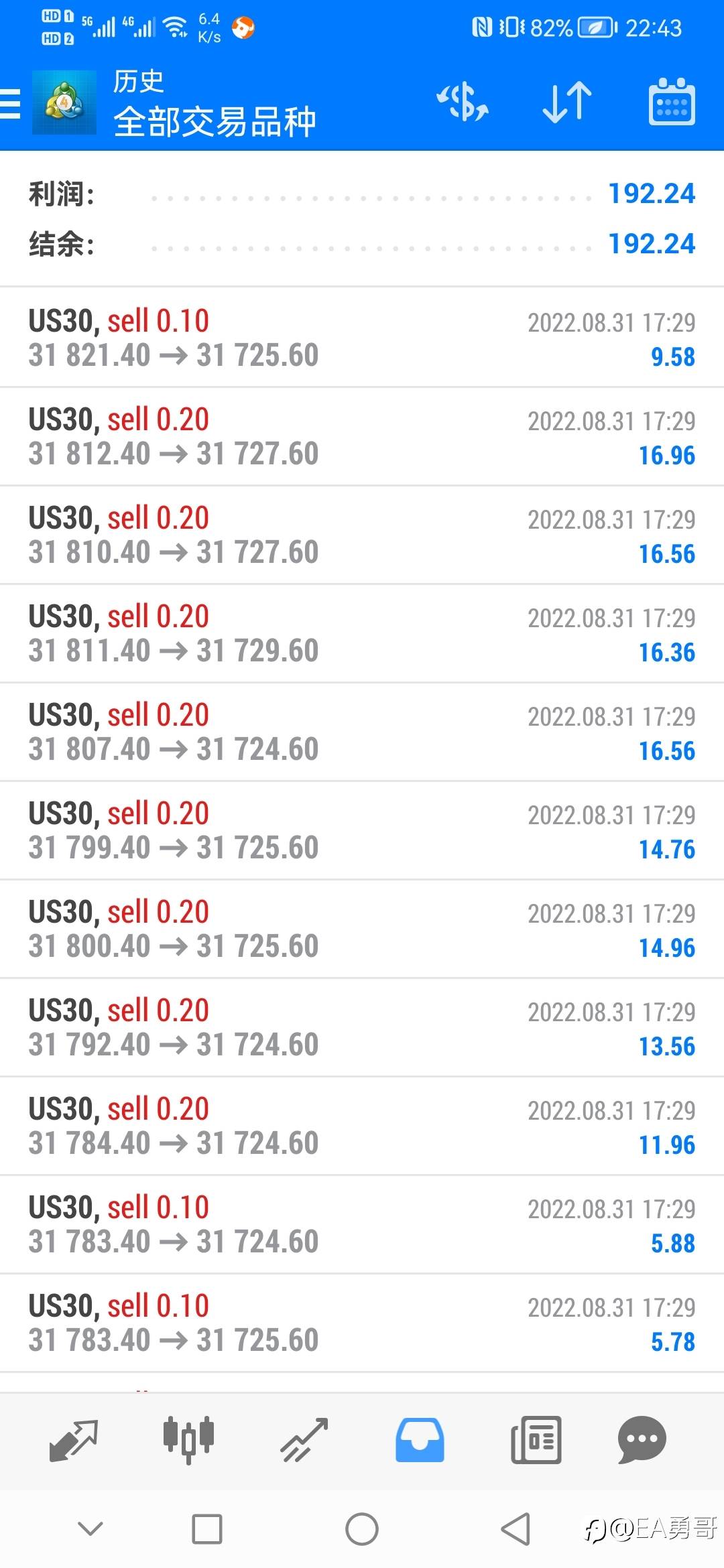
Task: Open US30 trade opened at 31 811.40
Action: (x=362, y=633)
